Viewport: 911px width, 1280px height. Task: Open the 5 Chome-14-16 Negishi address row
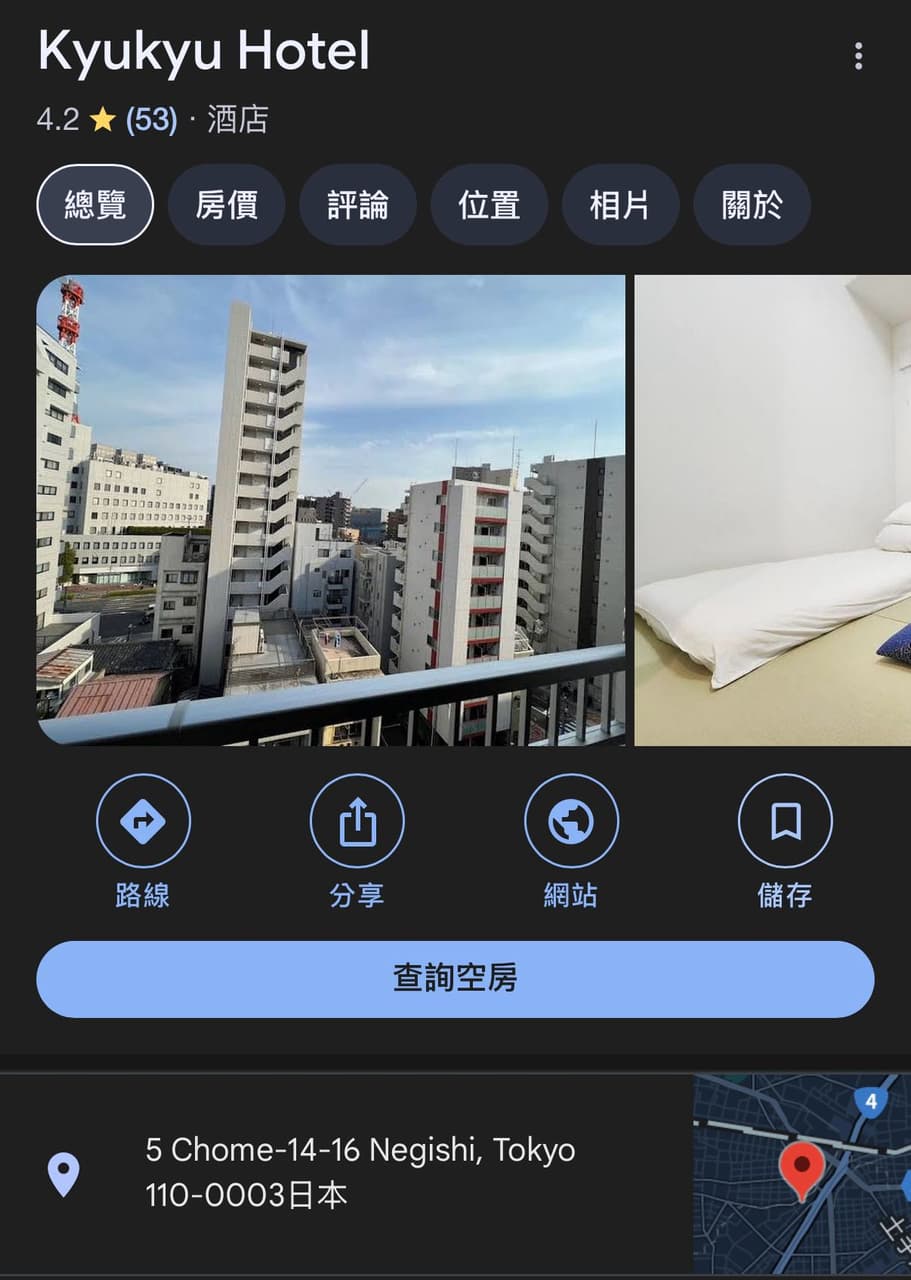click(x=360, y=1172)
